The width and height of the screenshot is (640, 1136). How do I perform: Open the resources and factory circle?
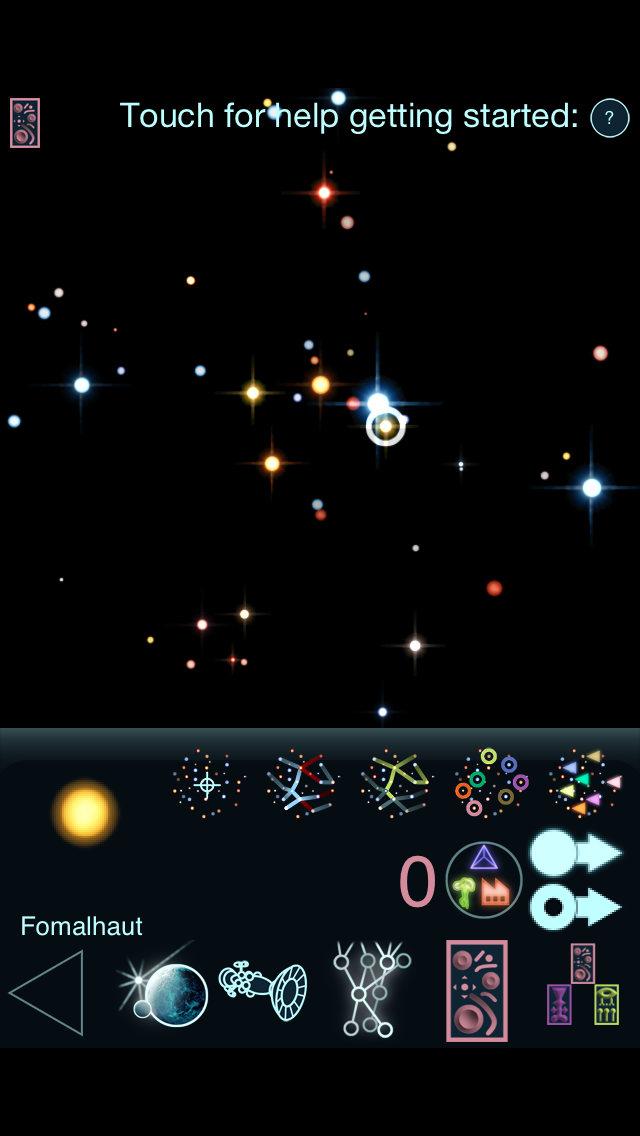[x=484, y=880]
